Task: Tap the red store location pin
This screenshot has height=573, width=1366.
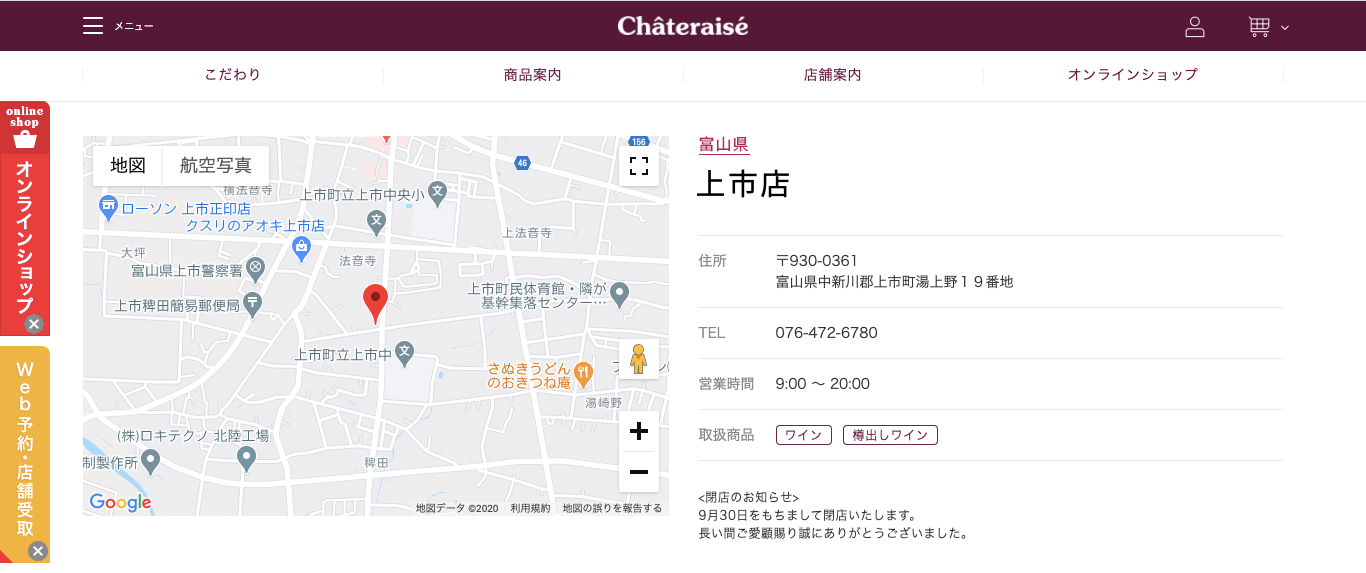Action: point(375,301)
